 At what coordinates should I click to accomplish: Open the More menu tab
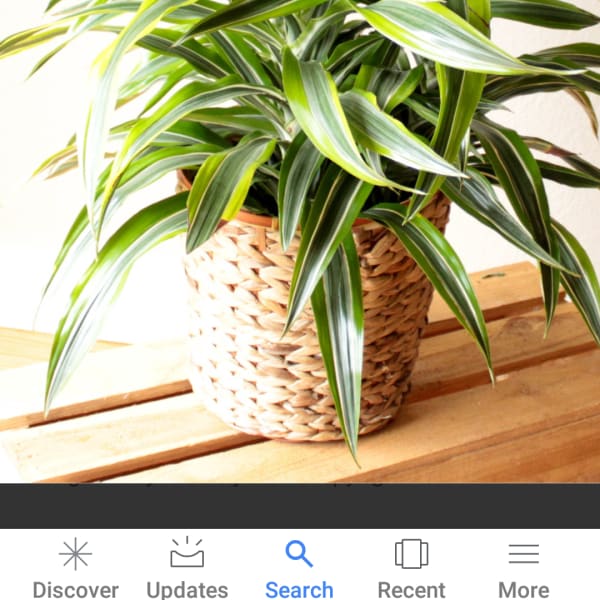pos(523,567)
